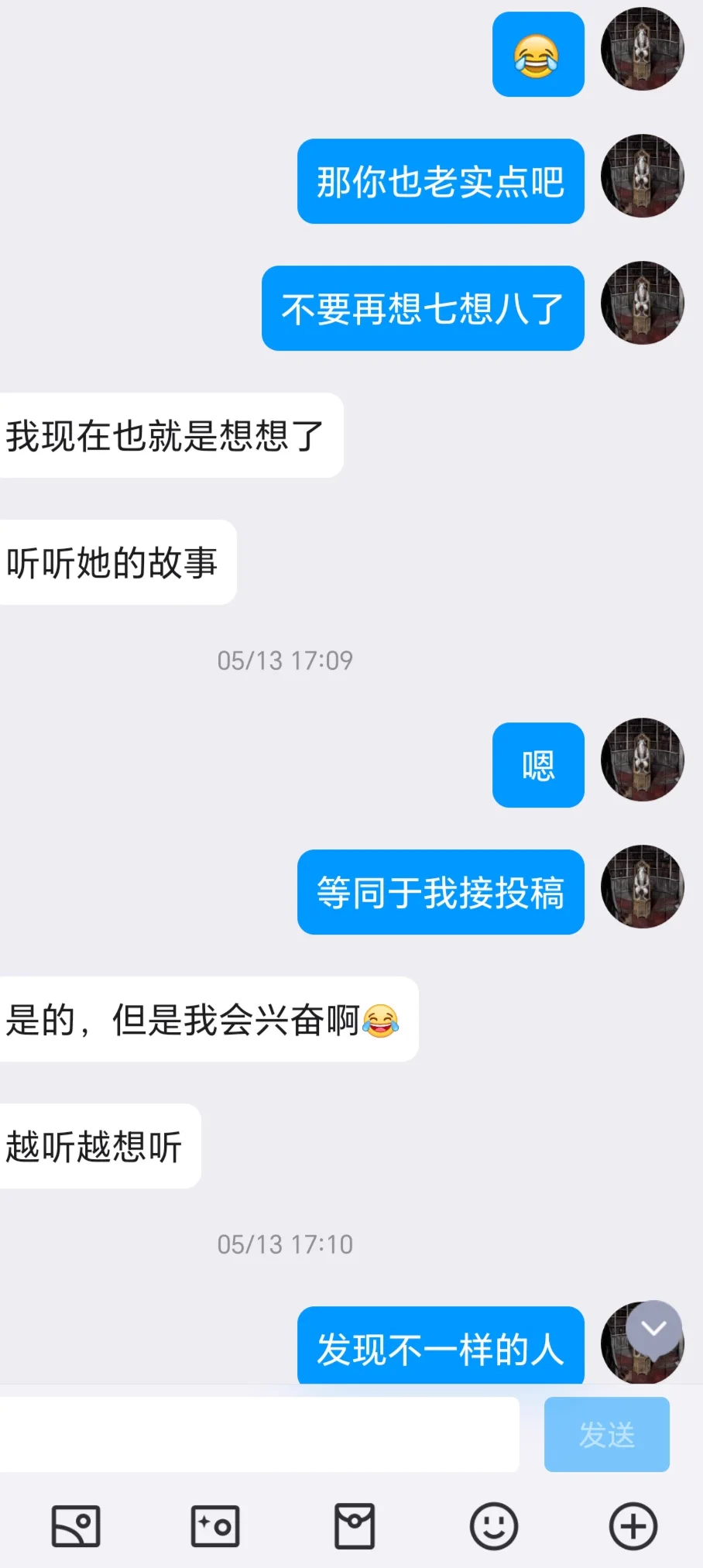703x1568 pixels.
Task: Tap avatar next to 等同于我接投稿
Action: tap(643, 887)
